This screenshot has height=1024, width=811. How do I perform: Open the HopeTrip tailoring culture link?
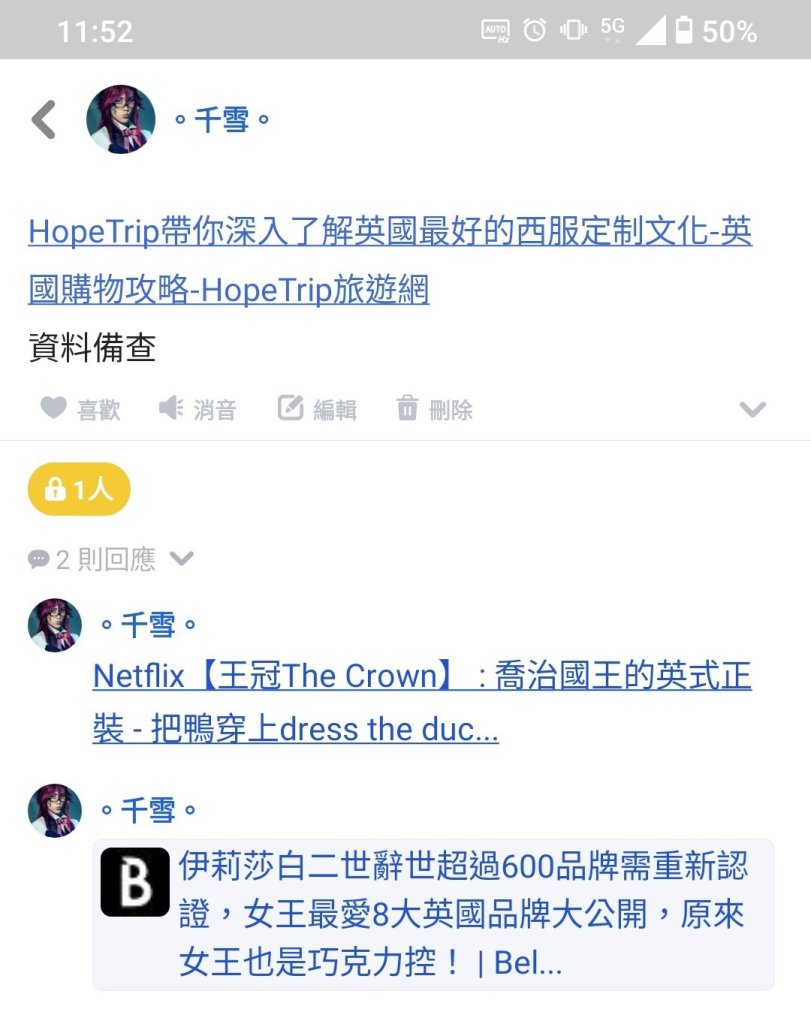tap(389, 260)
